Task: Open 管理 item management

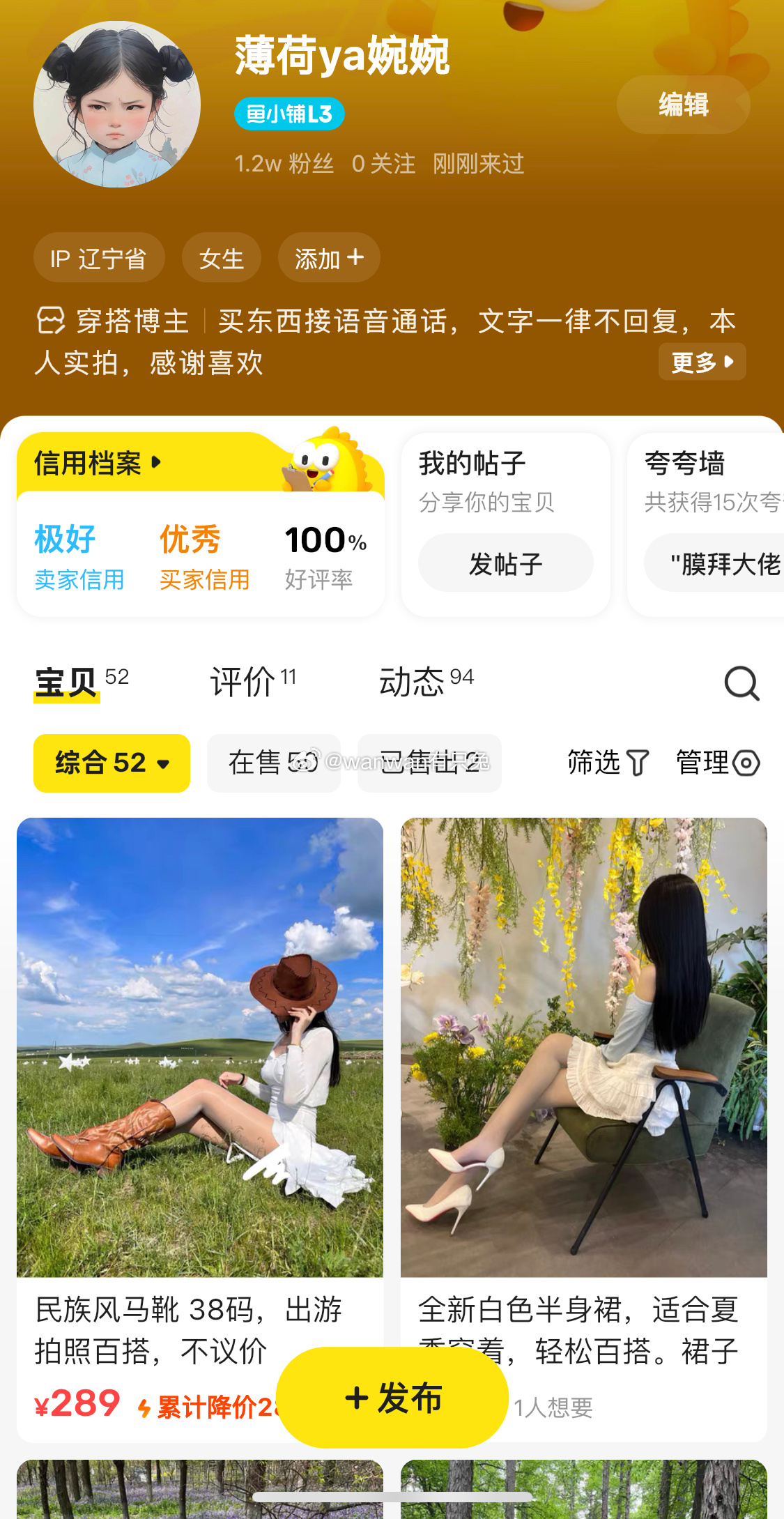Action: tap(718, 763)
